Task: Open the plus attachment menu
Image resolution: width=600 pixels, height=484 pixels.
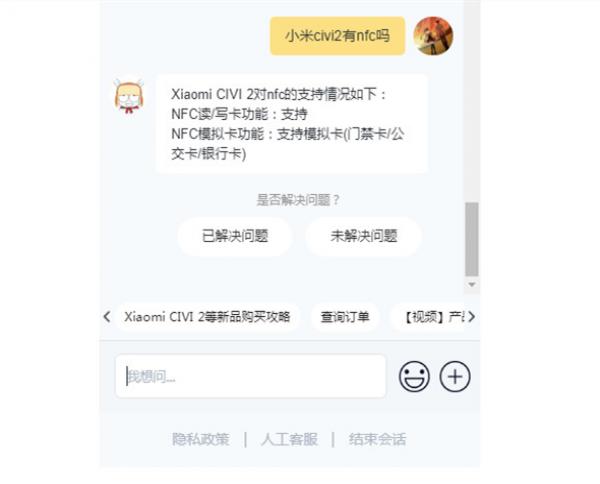Action: 455,376
